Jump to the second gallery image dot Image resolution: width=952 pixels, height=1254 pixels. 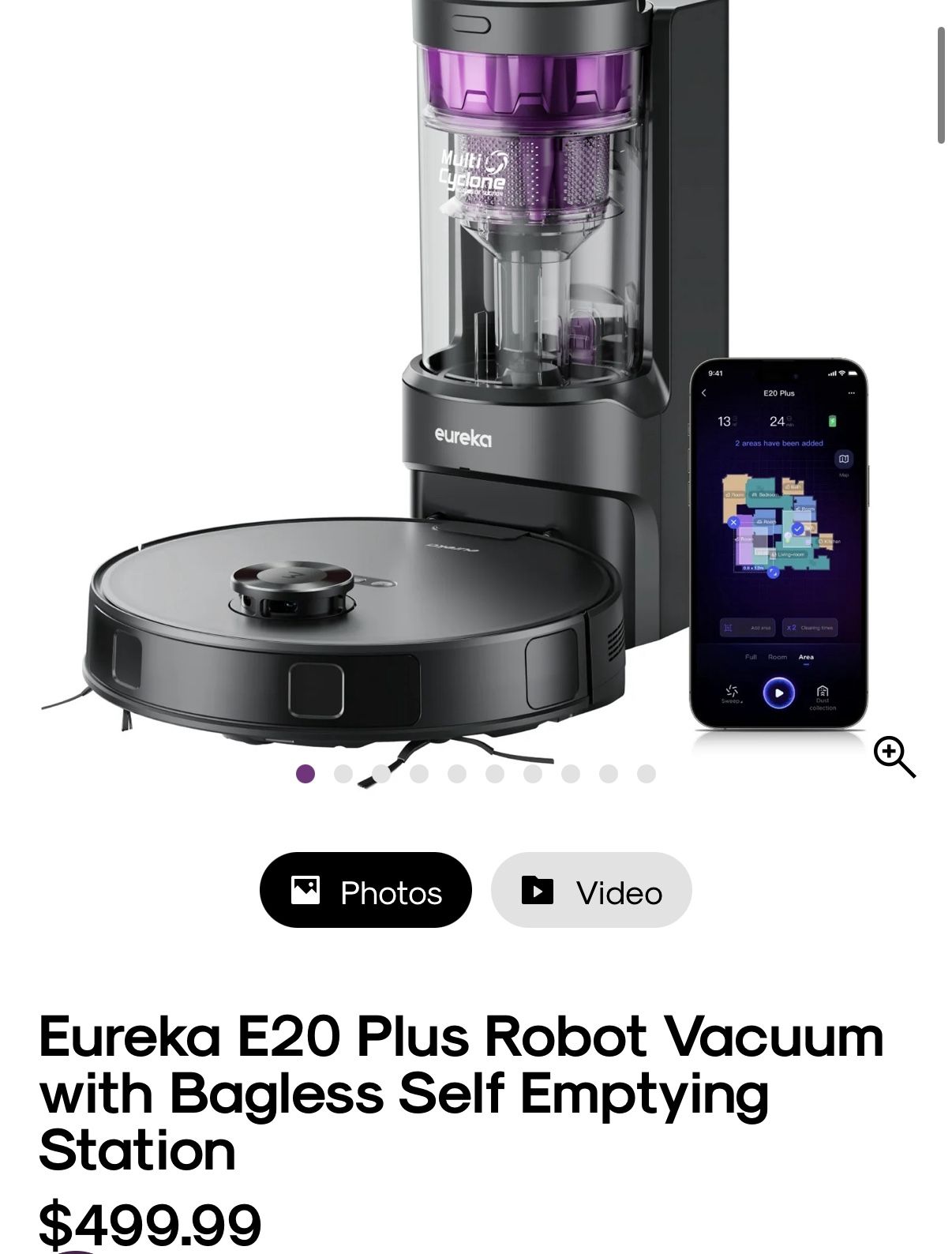(x=343, y=774)
